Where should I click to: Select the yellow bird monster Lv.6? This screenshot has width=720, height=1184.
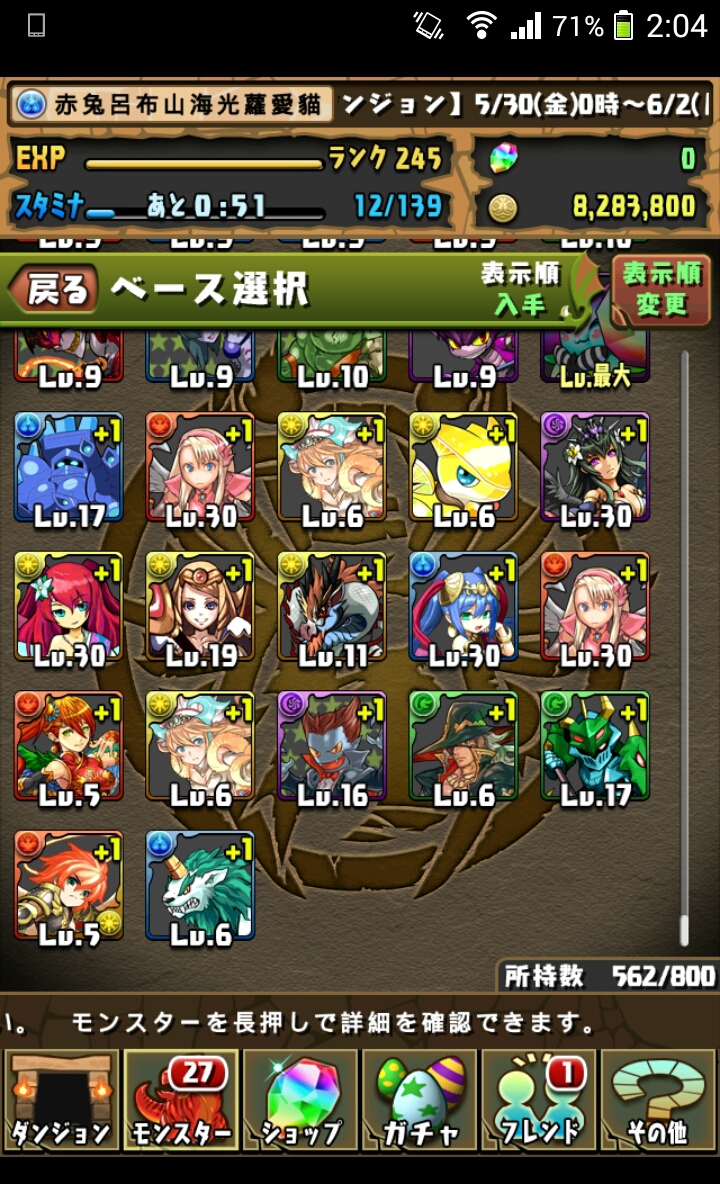click(463, 467)
